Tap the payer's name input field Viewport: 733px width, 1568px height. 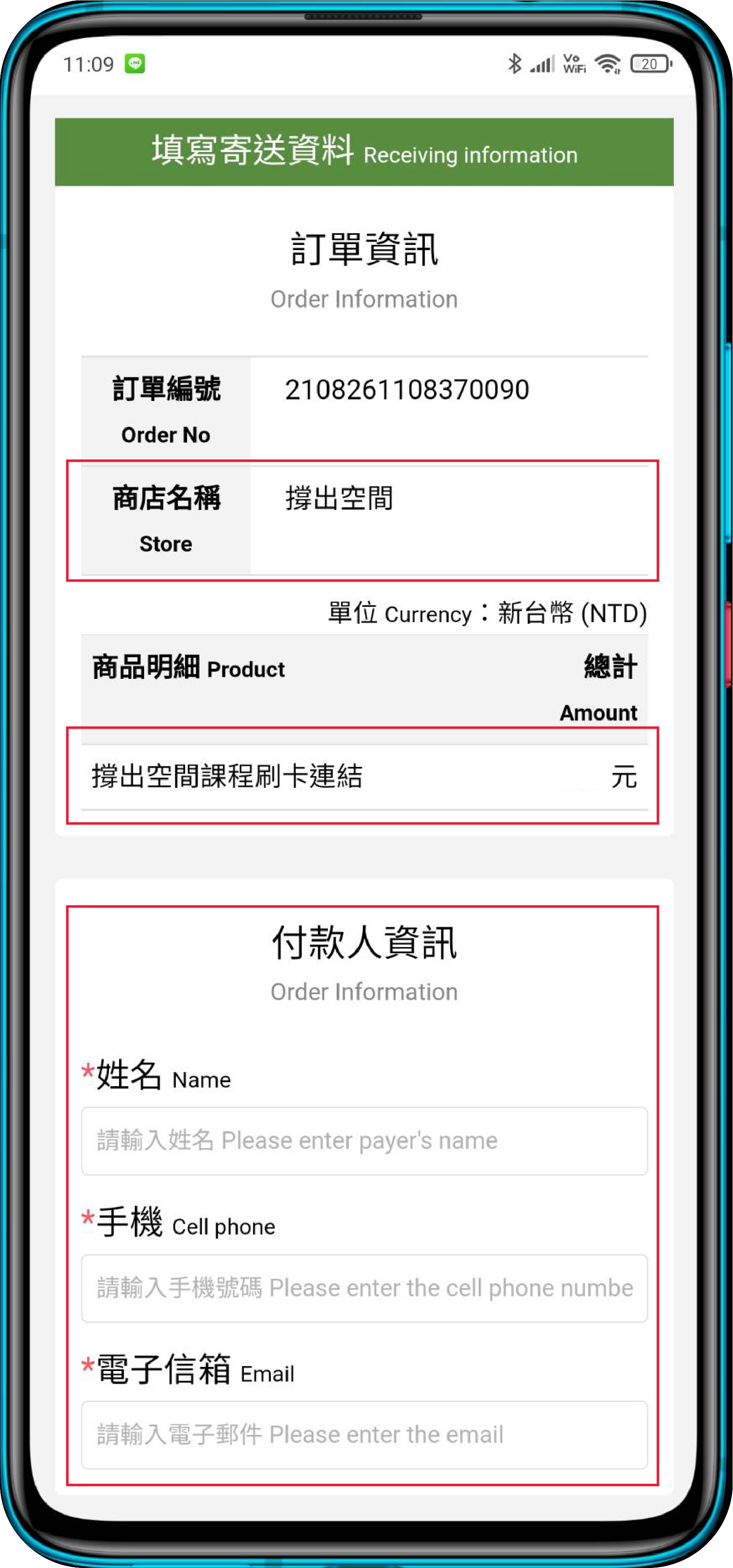coord(364,1141)
